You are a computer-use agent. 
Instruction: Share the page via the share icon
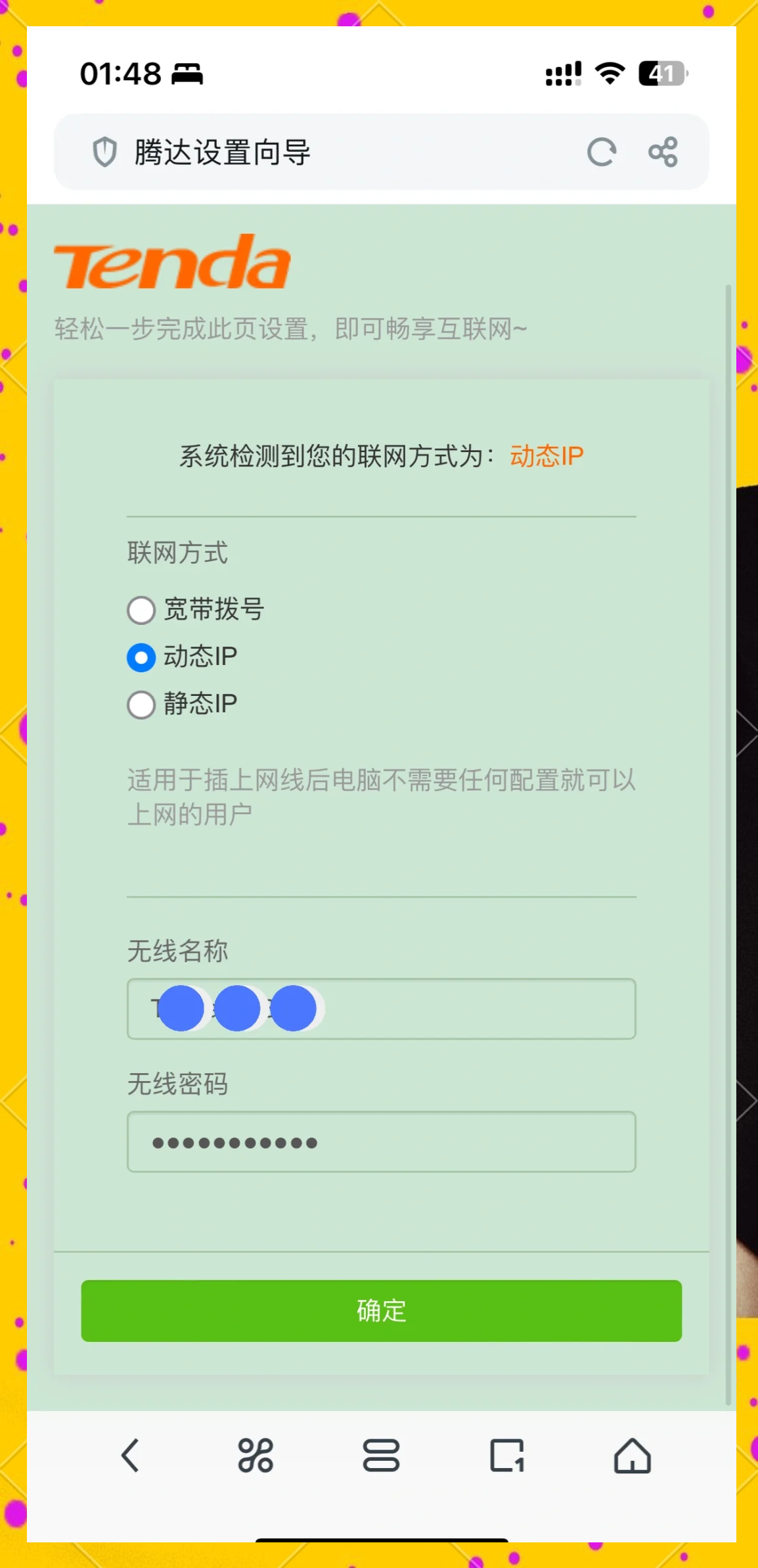(663, 152)
